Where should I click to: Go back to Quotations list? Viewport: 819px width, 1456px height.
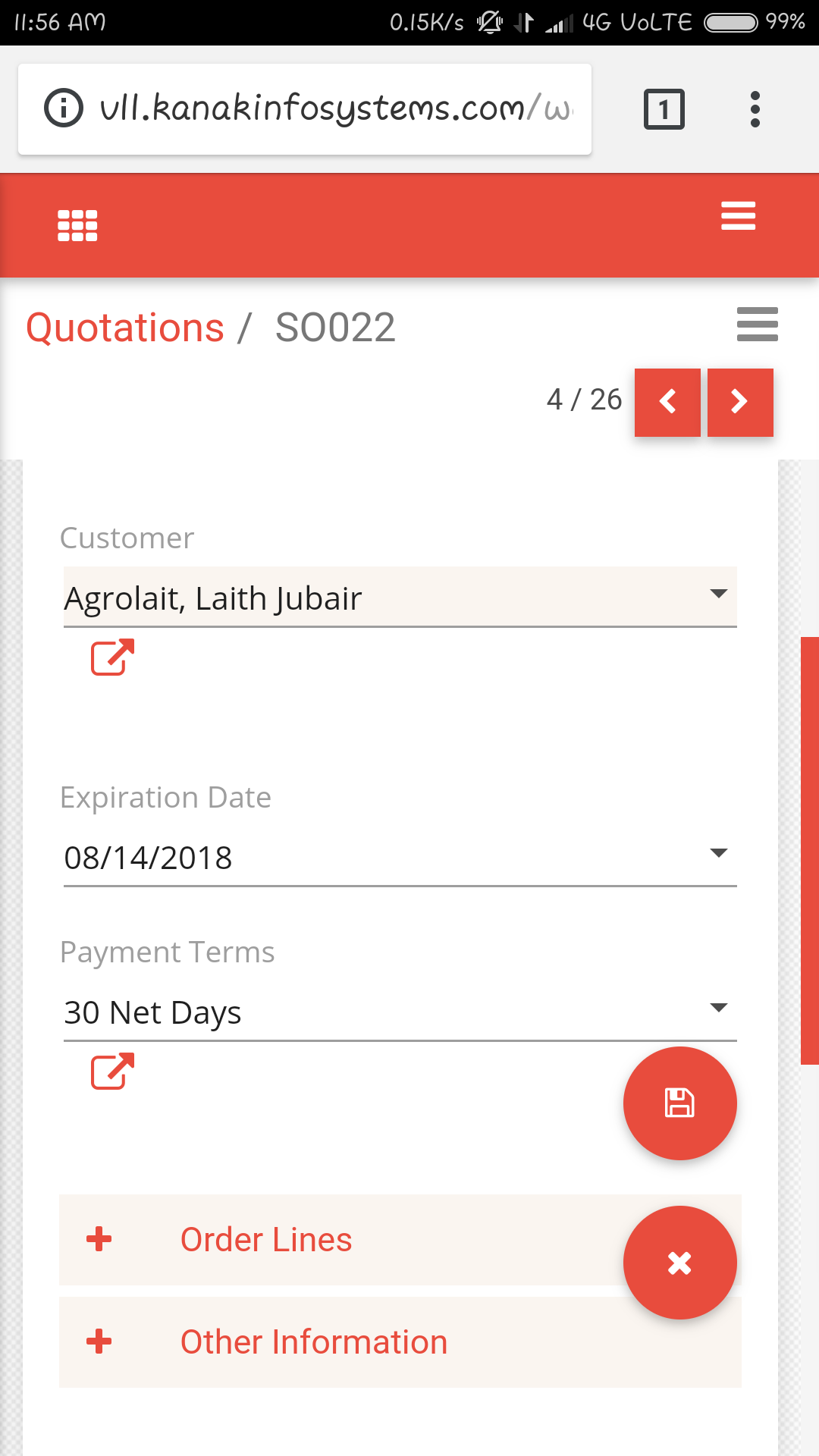click(x=125, y=328)
